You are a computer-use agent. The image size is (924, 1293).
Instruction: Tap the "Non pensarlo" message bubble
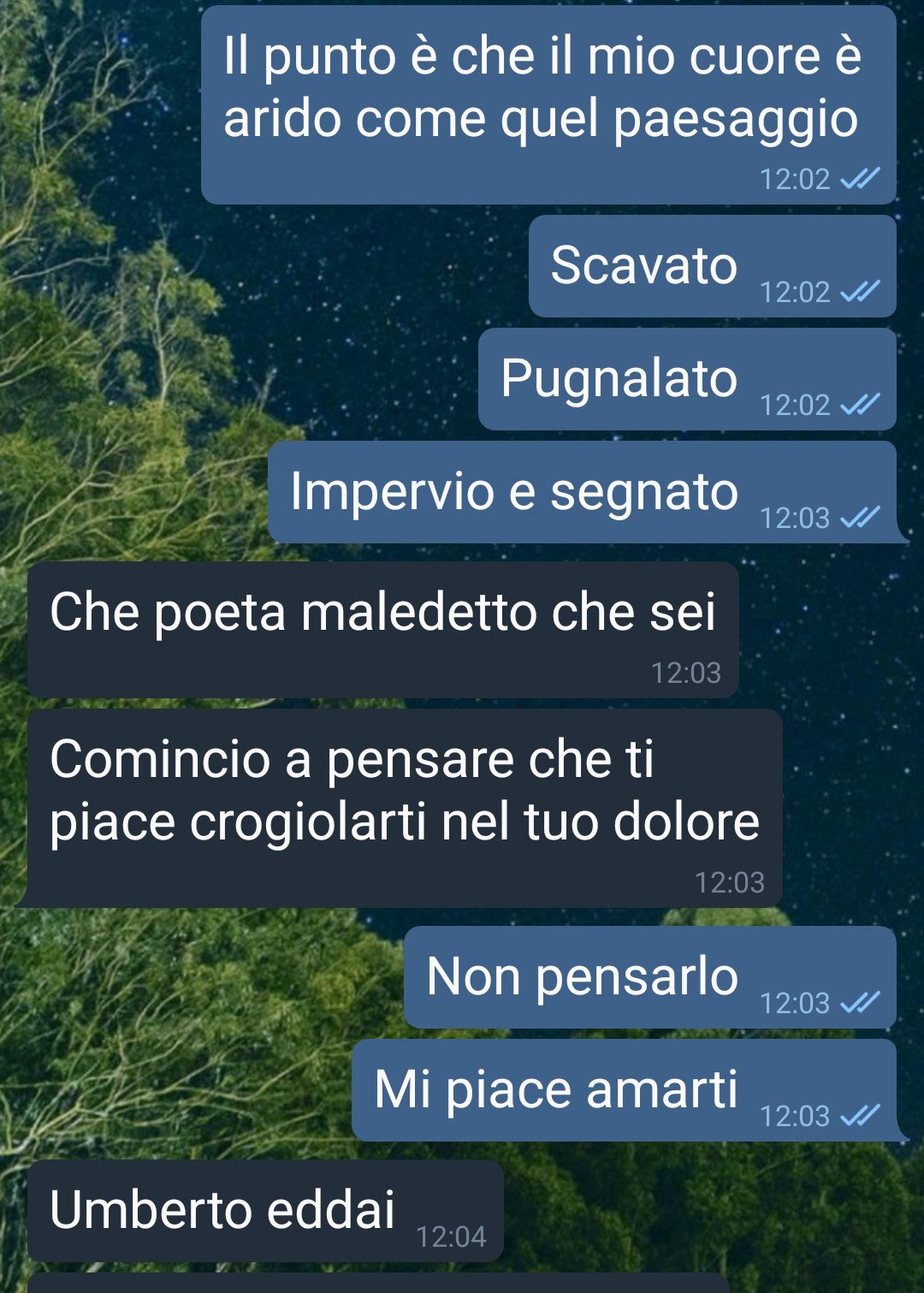click(649, 977)
